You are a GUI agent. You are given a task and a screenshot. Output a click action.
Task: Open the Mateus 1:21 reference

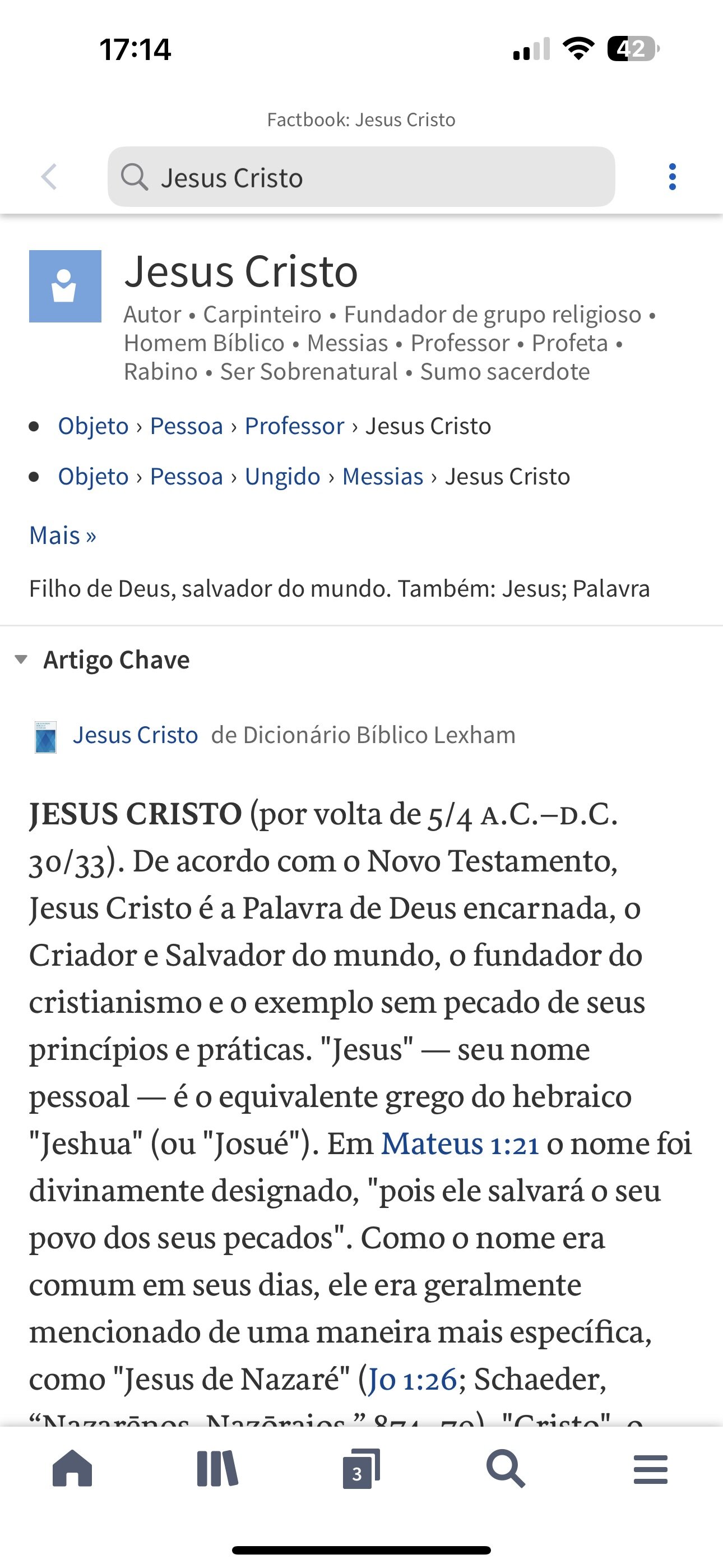460,1143
